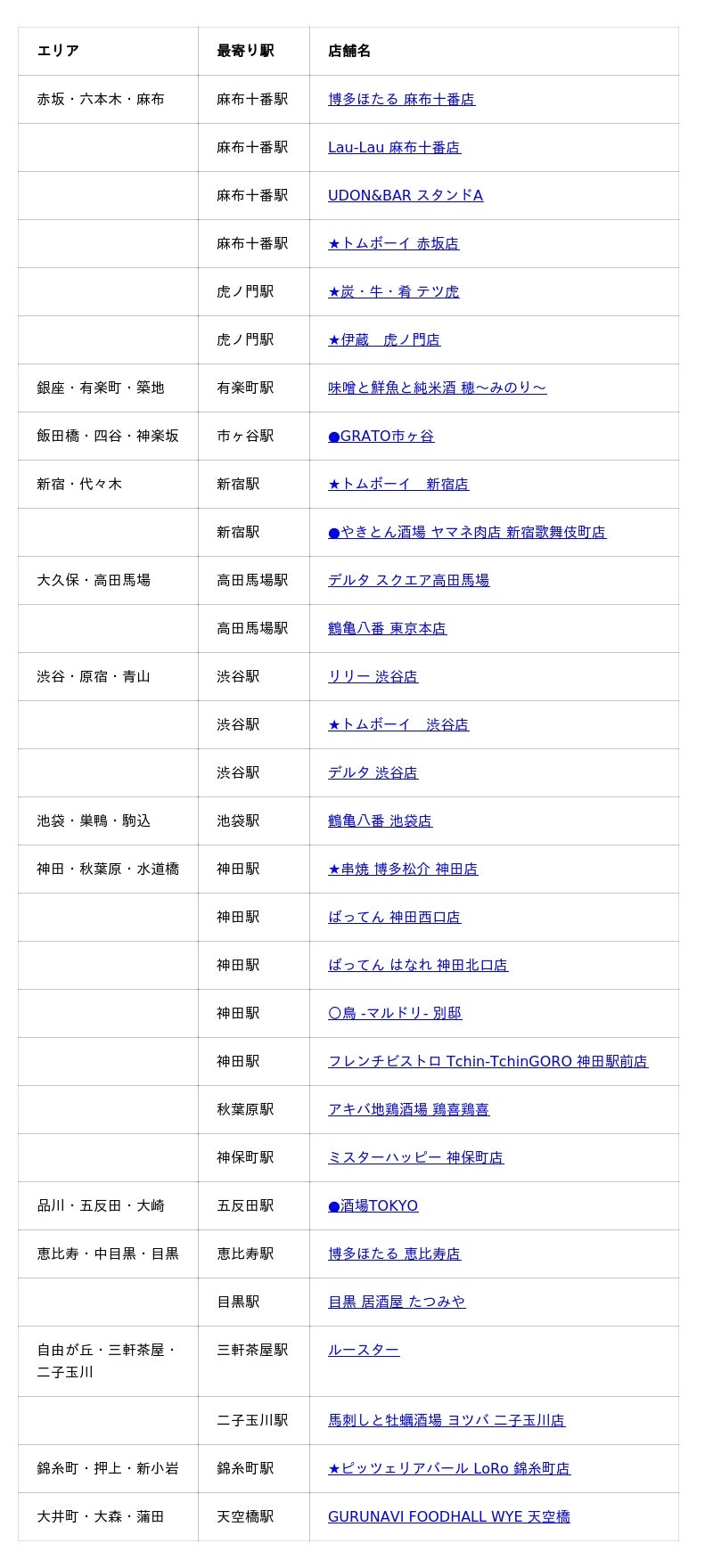713x1568 pixels.
Task: Tap the GURUNAVI FOODHALL WYE 天空橋 link
Action: 449,1517
